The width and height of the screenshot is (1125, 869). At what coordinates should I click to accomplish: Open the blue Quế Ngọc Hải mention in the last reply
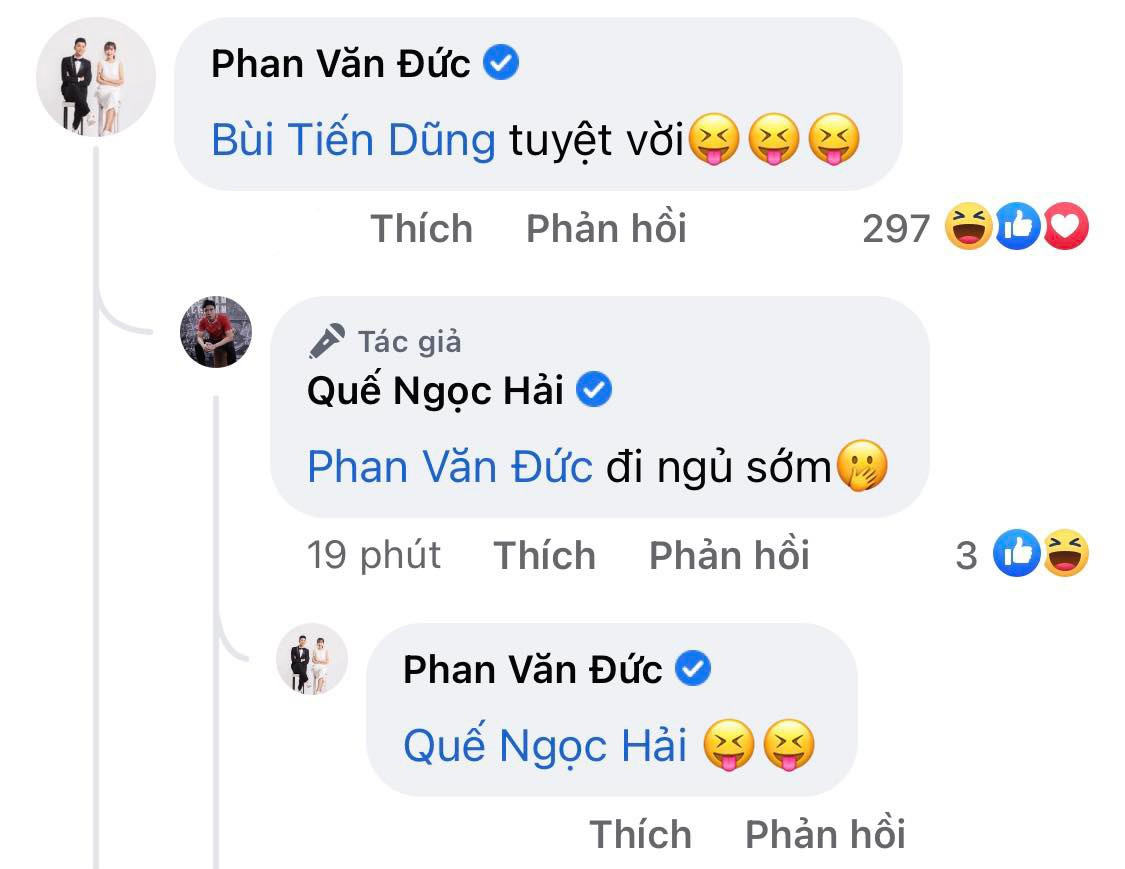pyautogui.click(x=545, y=746)
